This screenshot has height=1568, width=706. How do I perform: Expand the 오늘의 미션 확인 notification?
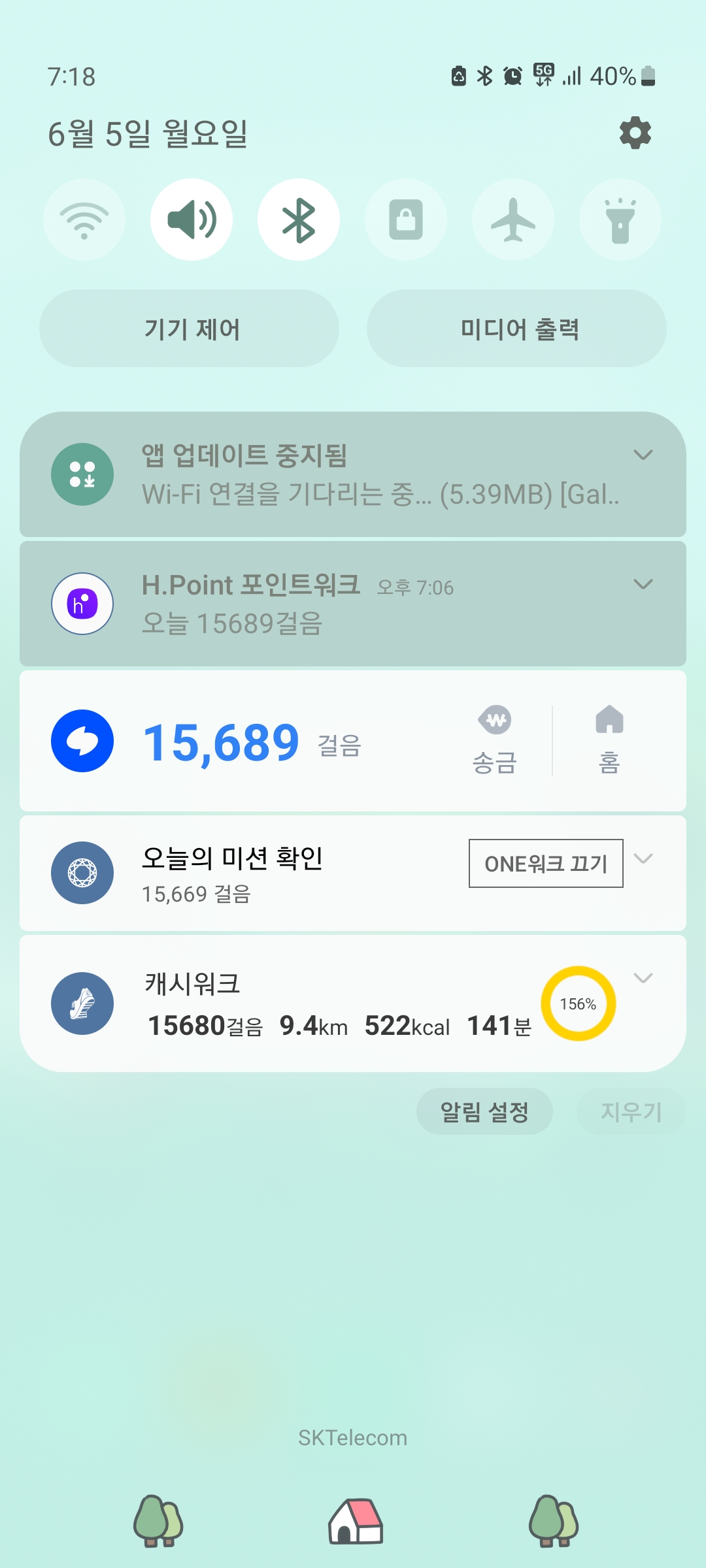(x=643, y=858)
